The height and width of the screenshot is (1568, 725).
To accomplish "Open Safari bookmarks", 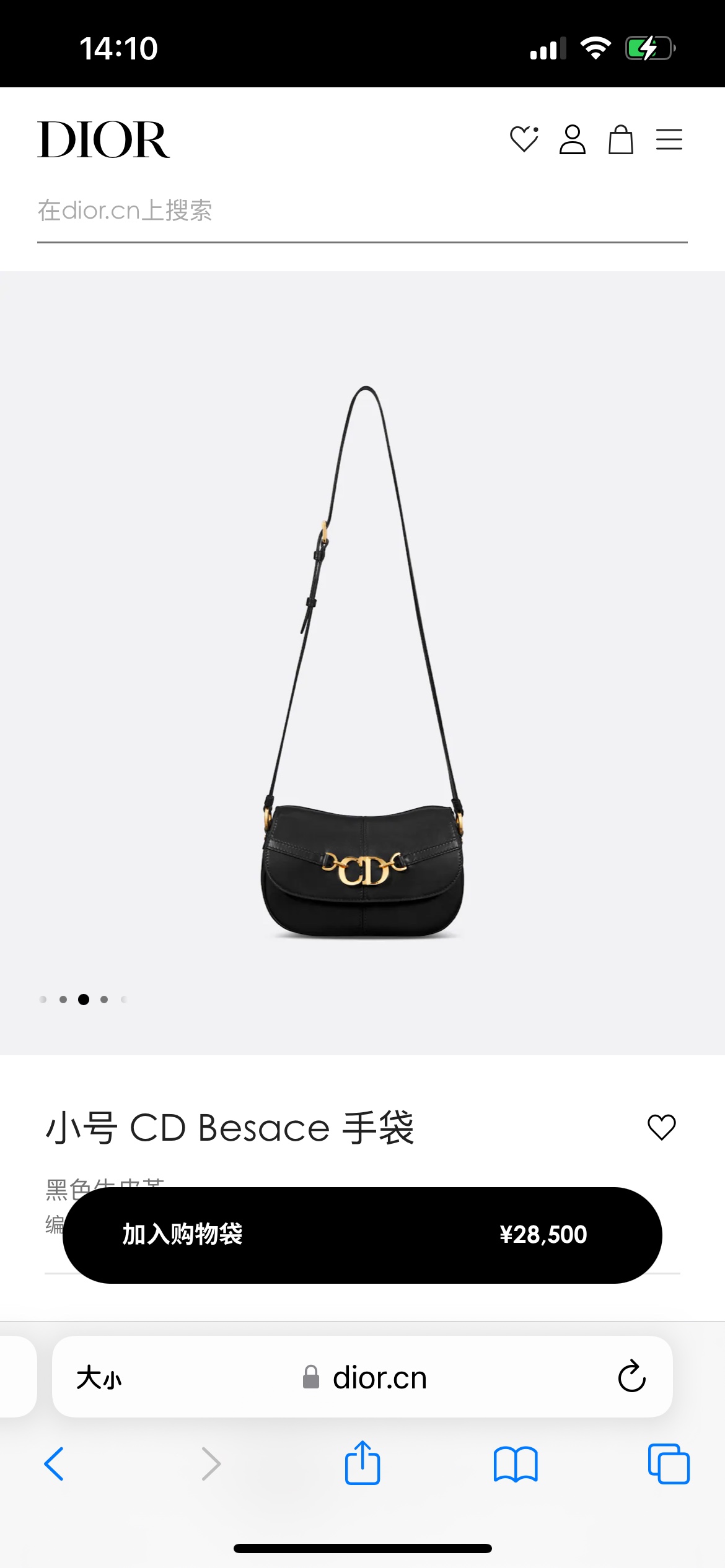I will (516, 1464).
